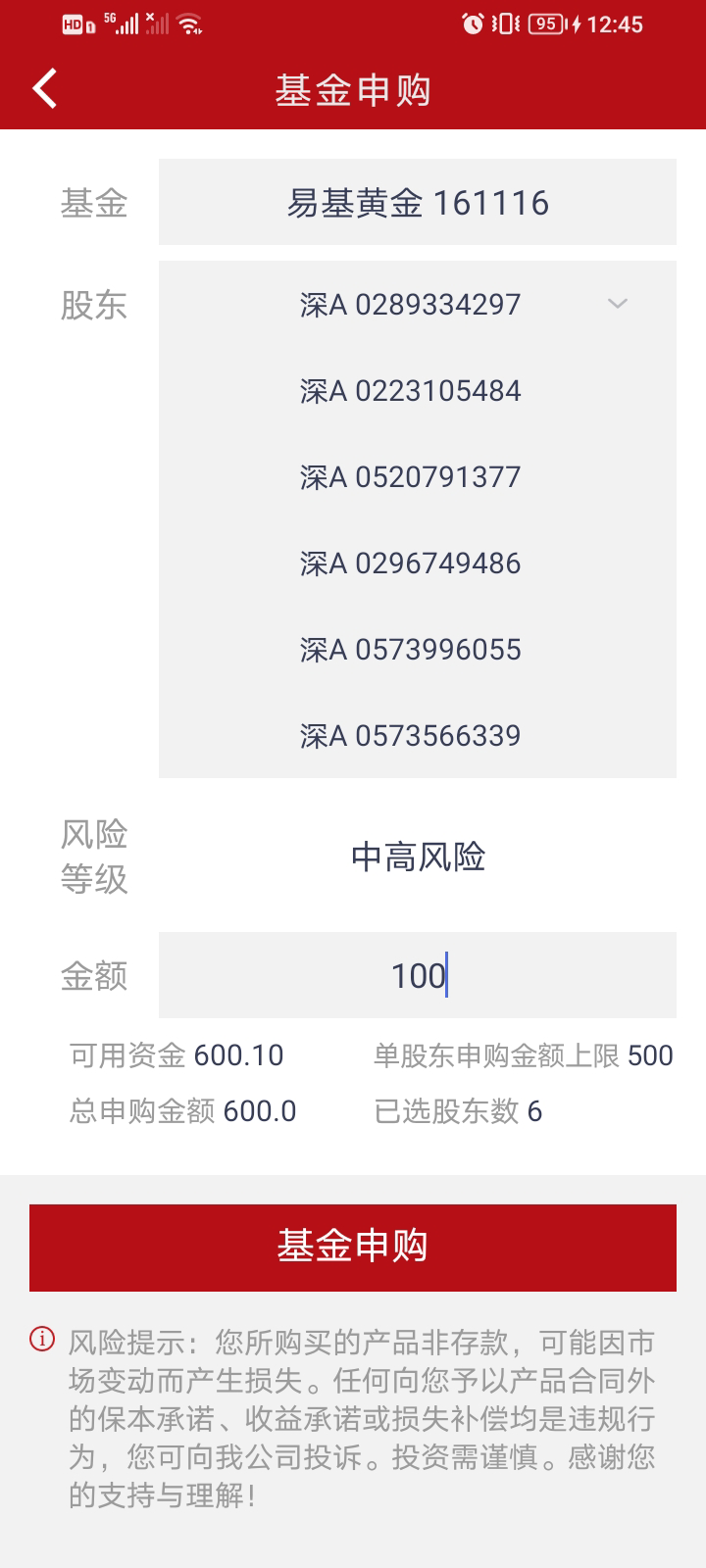Image resolution: width=706 pixels, height=1568 pixels.
Task: Select shareholder account 深A 0520791377
Action: coord(410,477)
